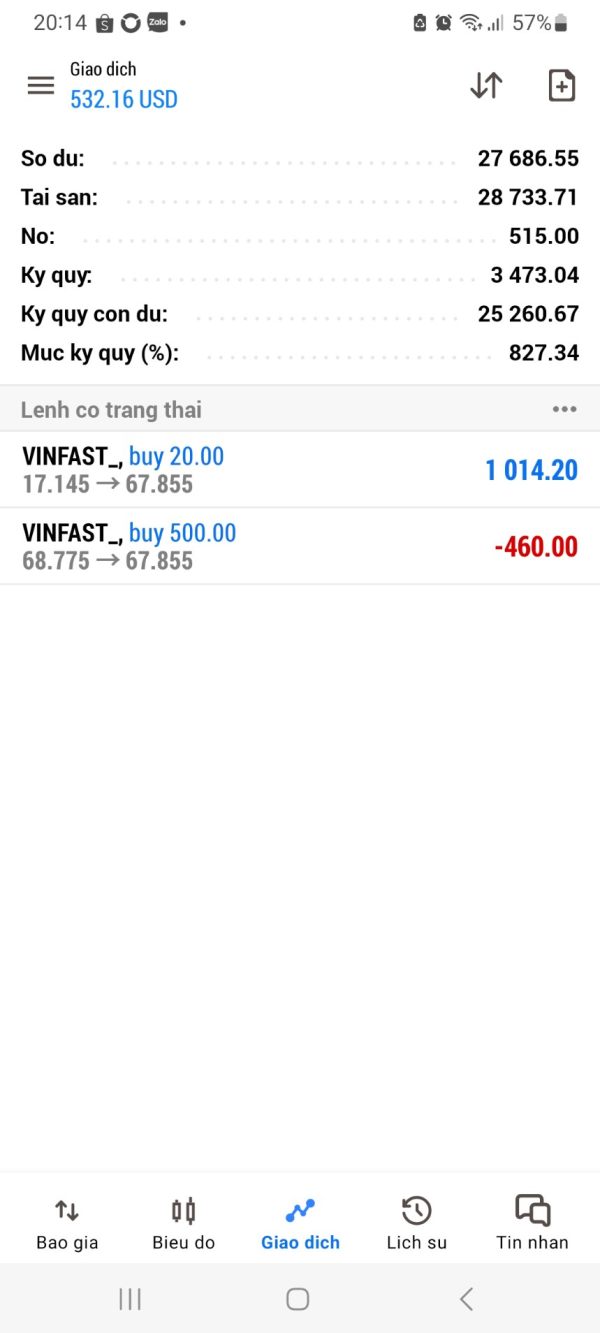Go to the system home screen
Image resolution: width=600 pixels, height=1333 pixels.
pos(298,1299)
